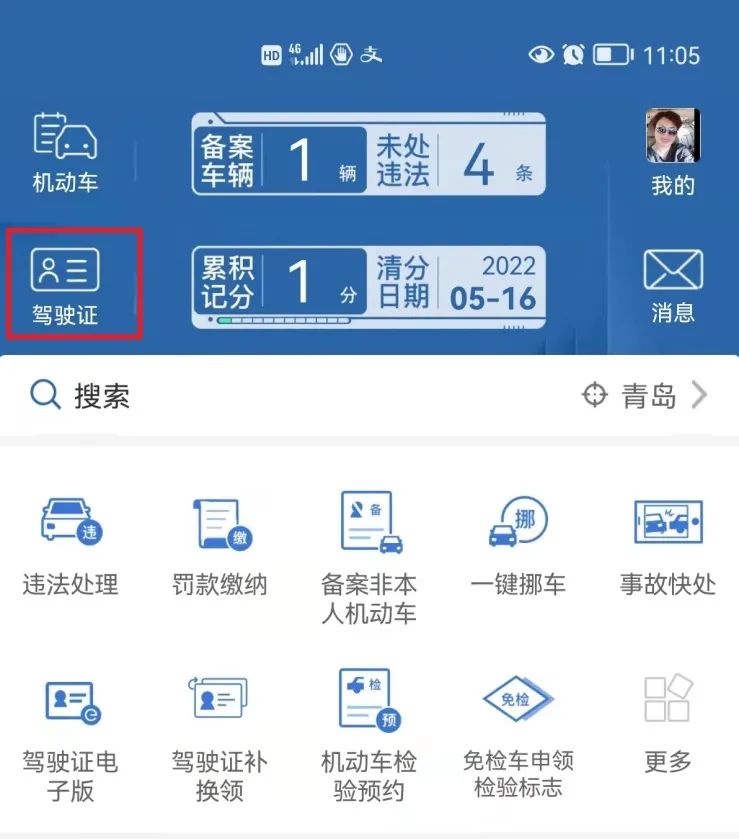Open 驾驶证电子版 electronic license
Screen dimensions: 739x839
71,733
